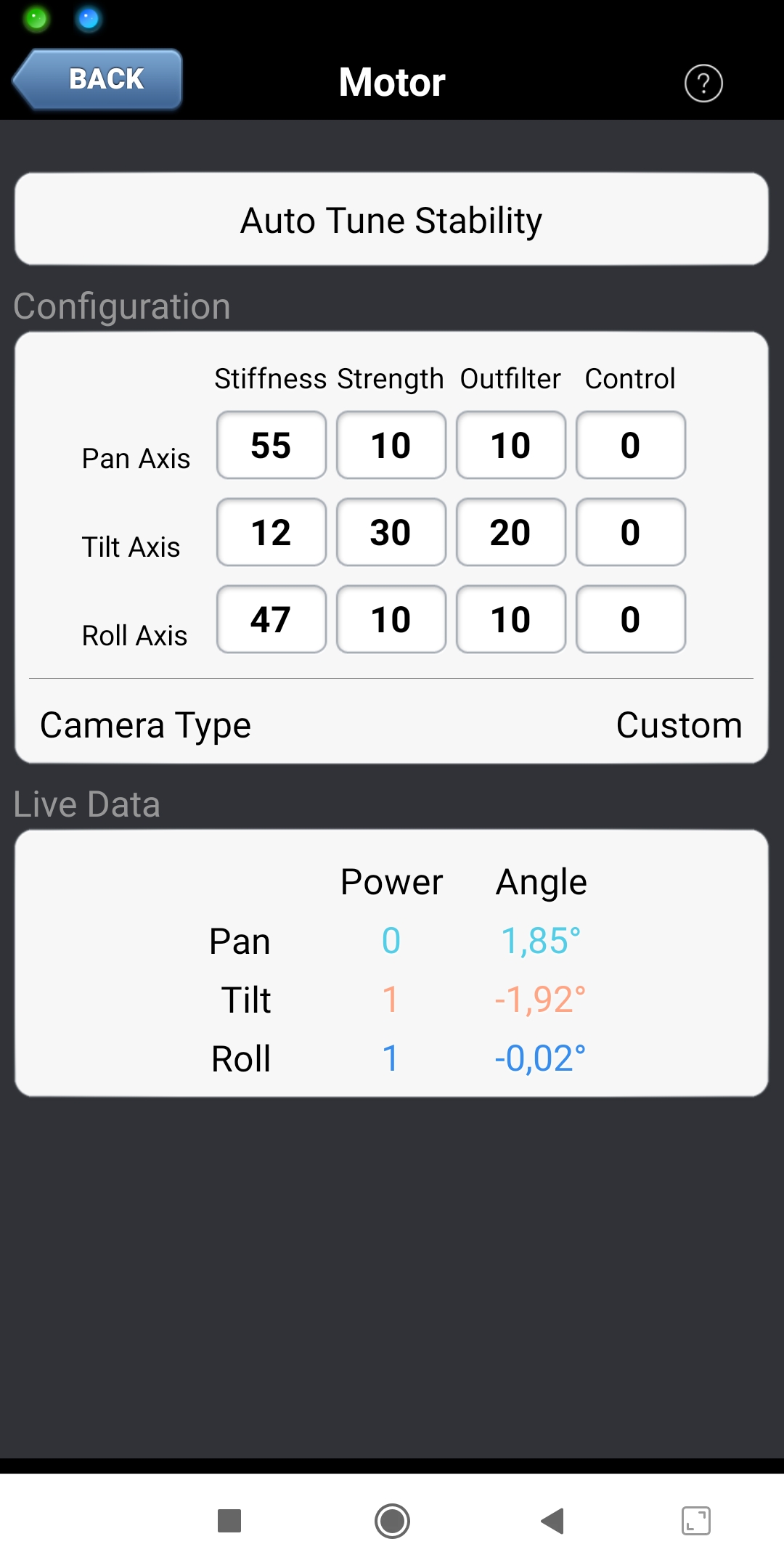The image size is (784, 1568).
Task: Tap the BACK button
Action: point(97,79)
